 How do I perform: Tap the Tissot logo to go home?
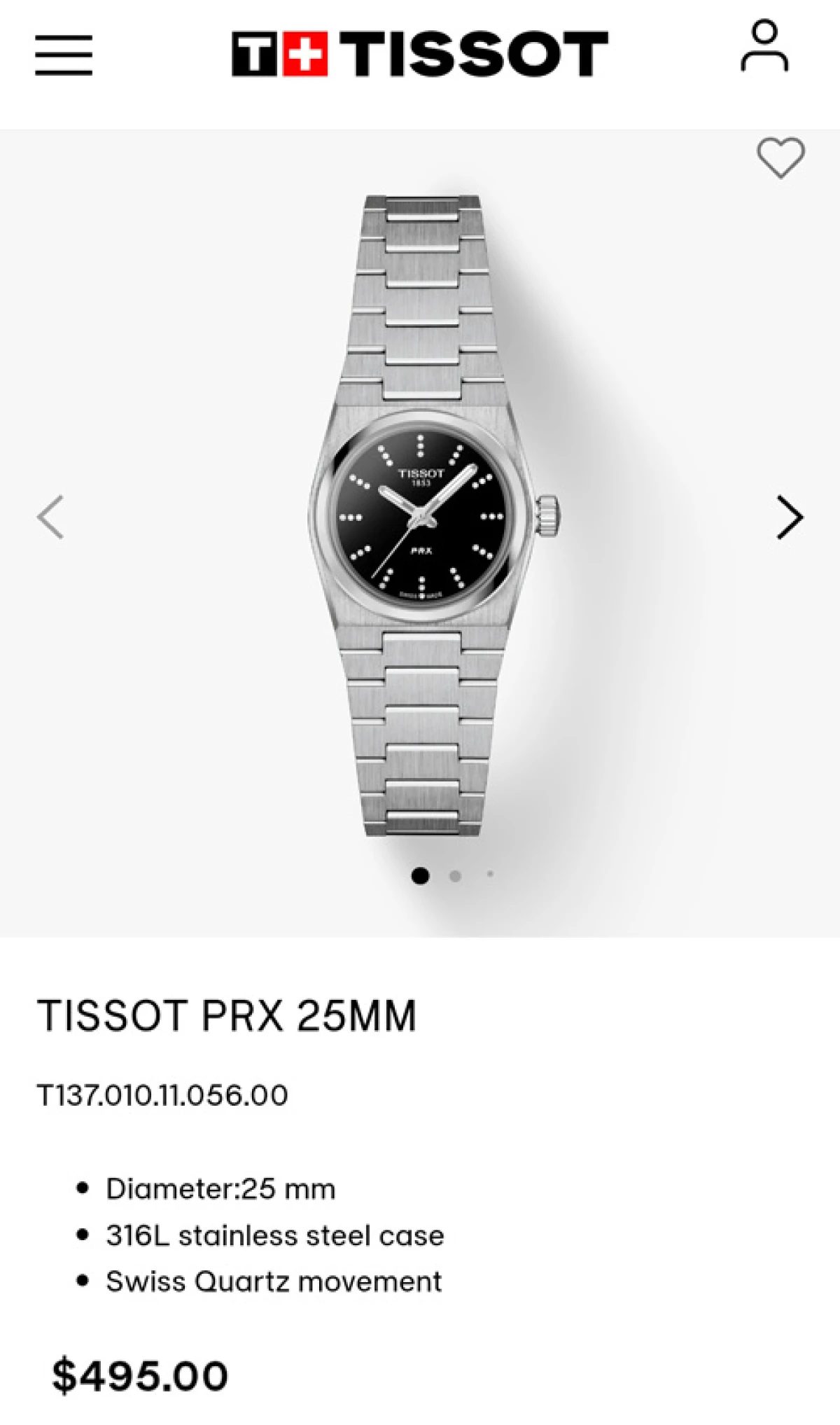pos(419,53)
